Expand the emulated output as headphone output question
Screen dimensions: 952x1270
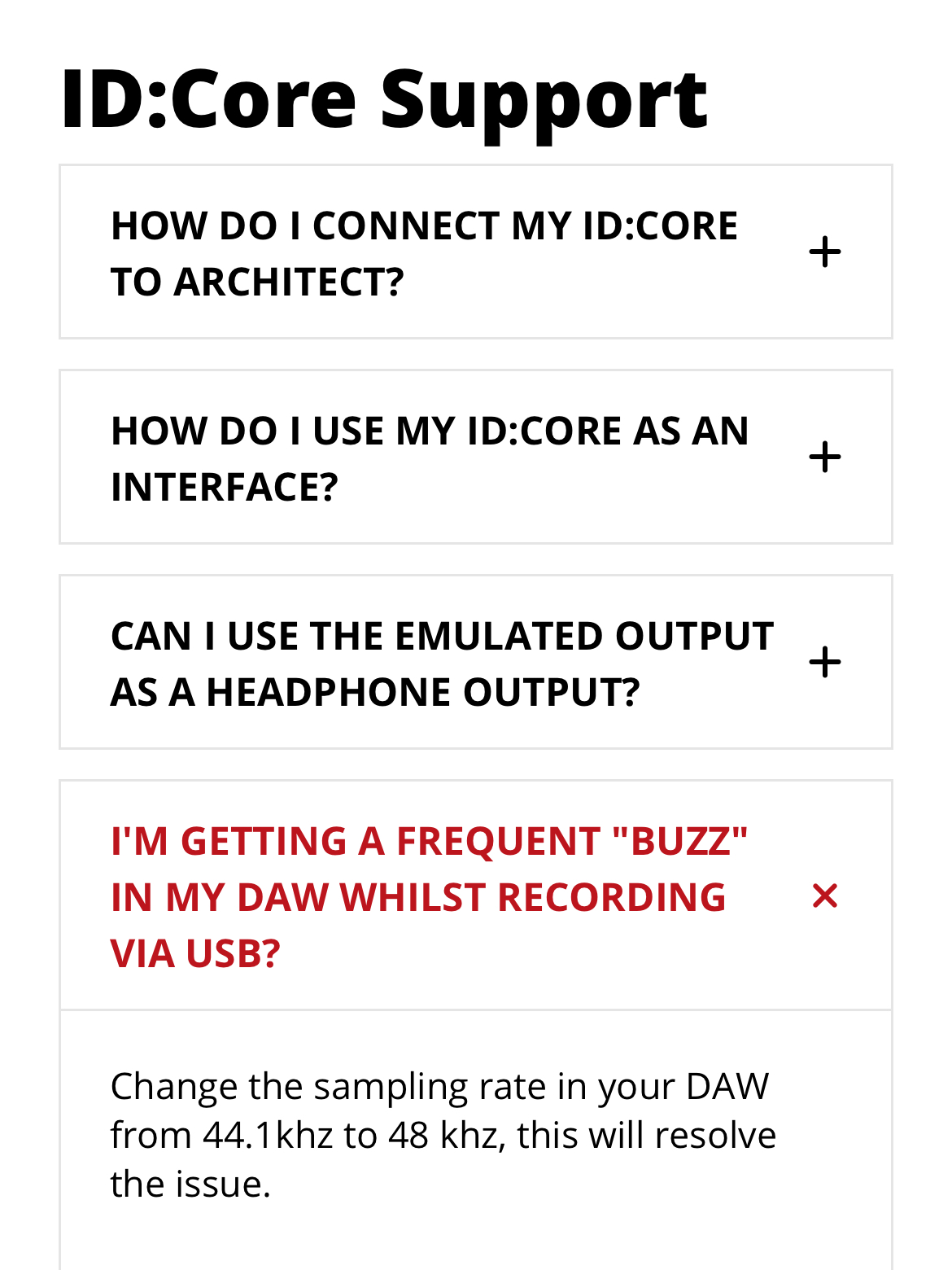(x=824, y=663)
